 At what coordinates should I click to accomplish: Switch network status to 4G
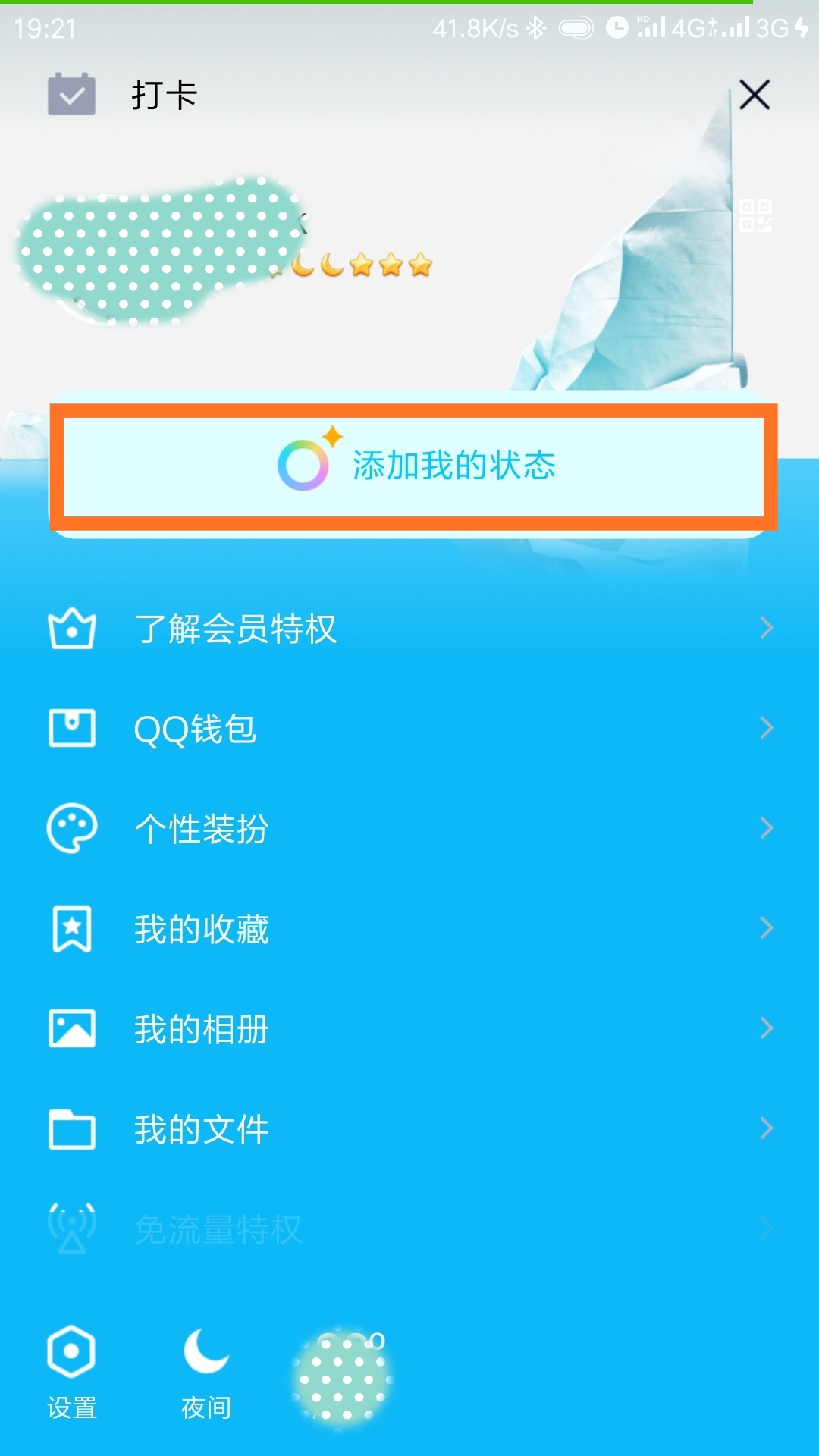(686, 27)
